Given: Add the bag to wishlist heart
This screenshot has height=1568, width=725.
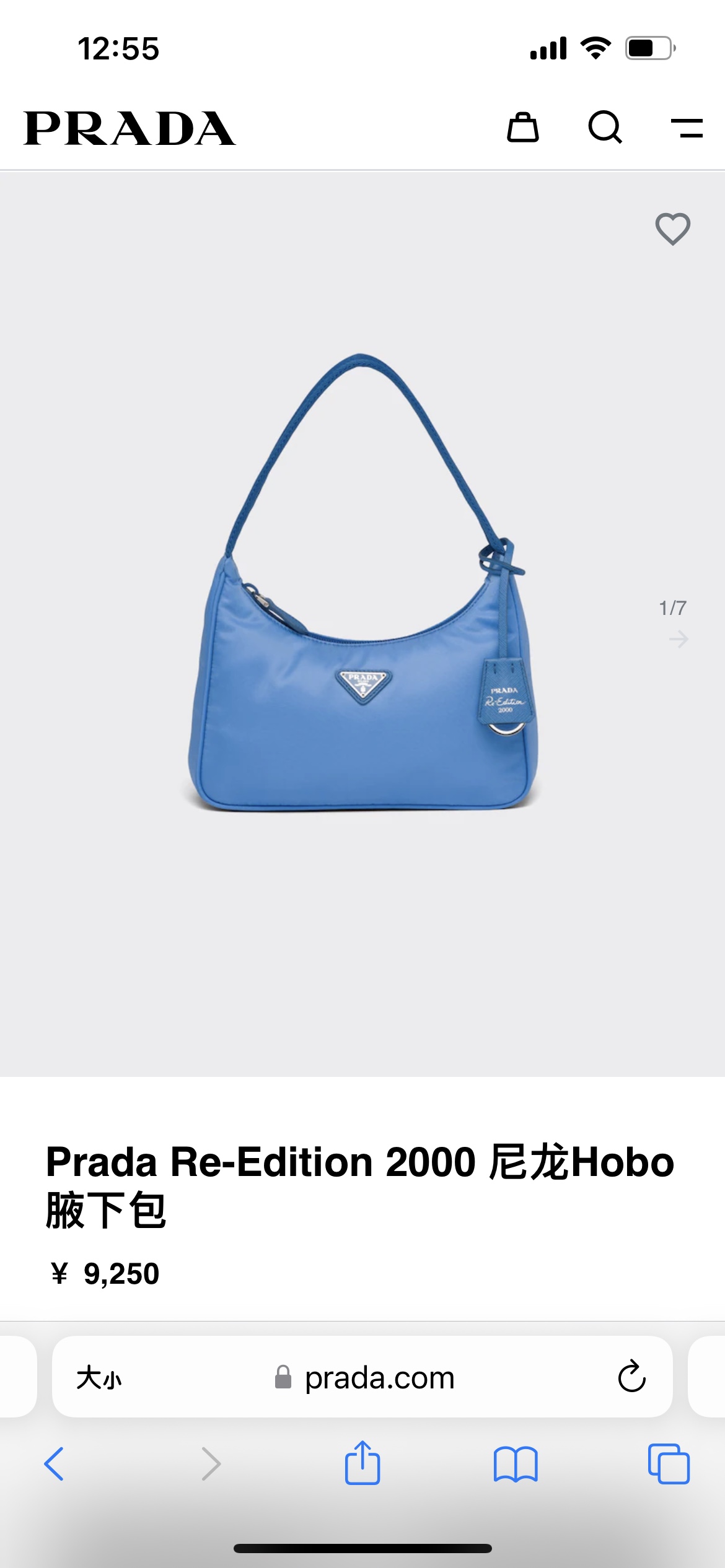Looking at the screenshot, I should pos(672,229).
